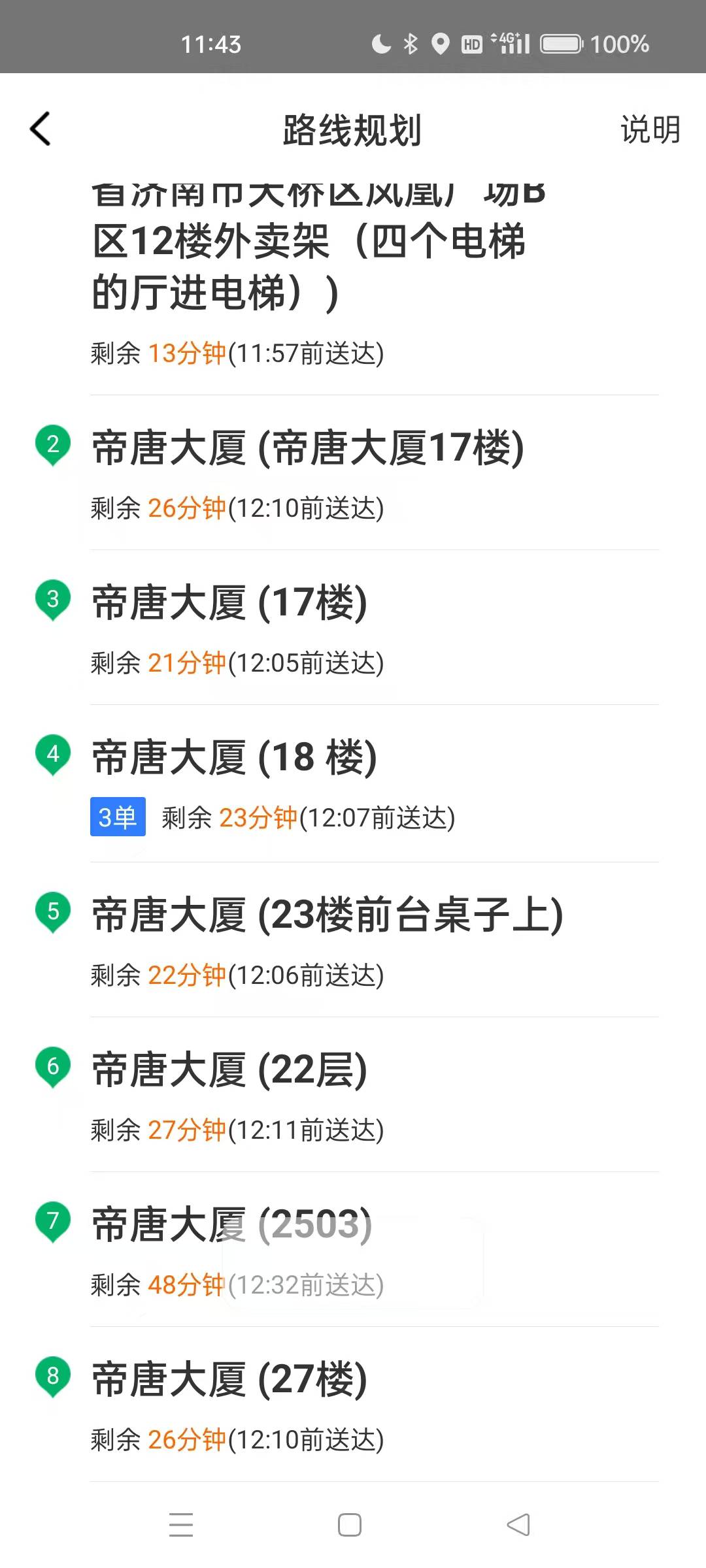The height and width of the screenshot is (1568, 706).
Task: Tap the system home button
Action: [350, 1525]
